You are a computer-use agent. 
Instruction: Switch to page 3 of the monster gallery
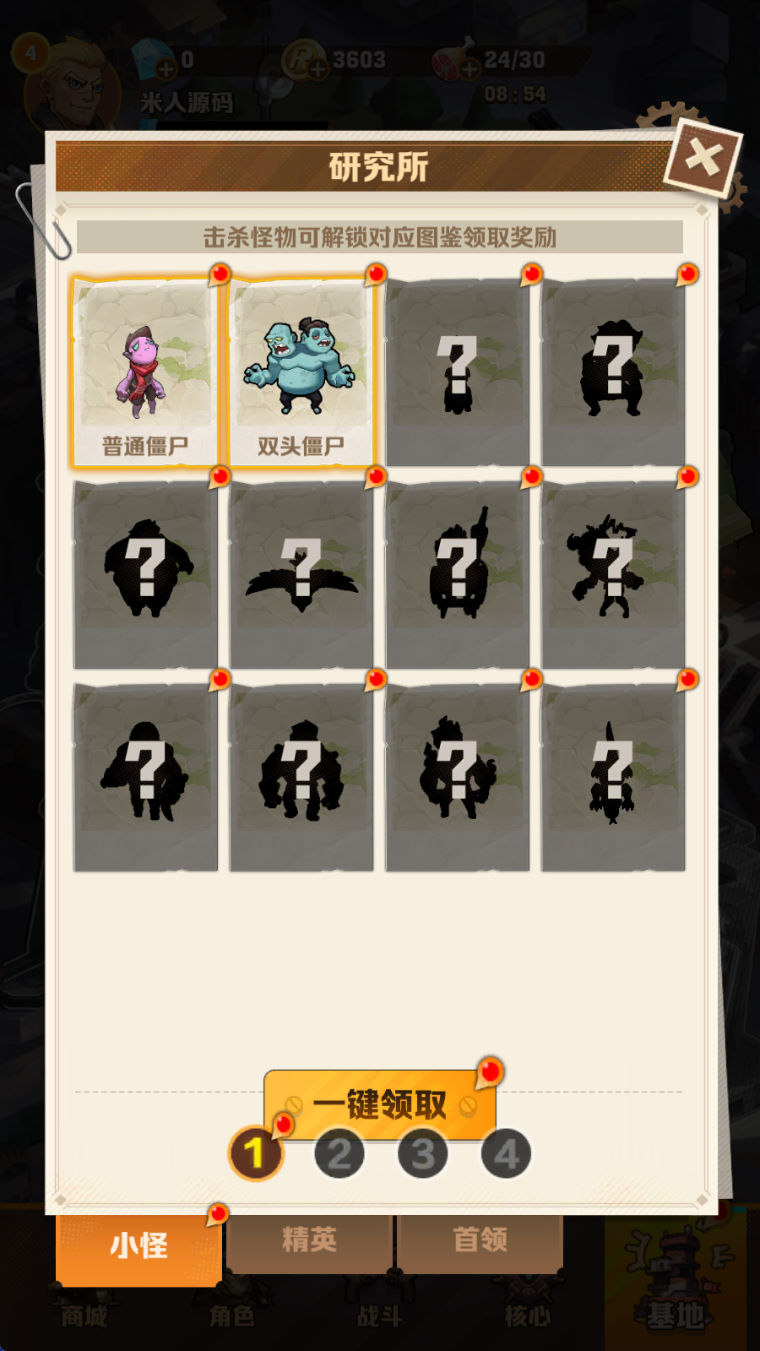(422, 1155)
